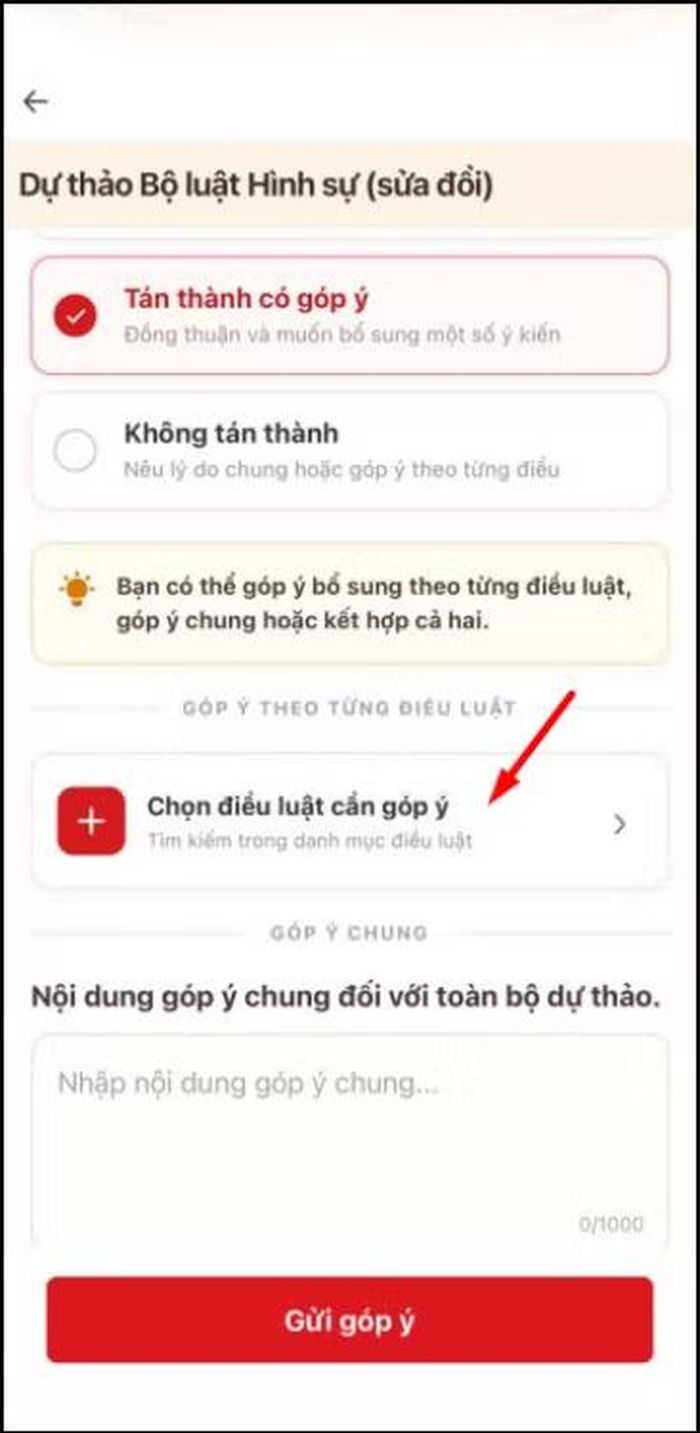The width and height of the screenshot is (700, 1433).
Task: Submit with the "Gửi góp ý" button
Action: 350,1320
